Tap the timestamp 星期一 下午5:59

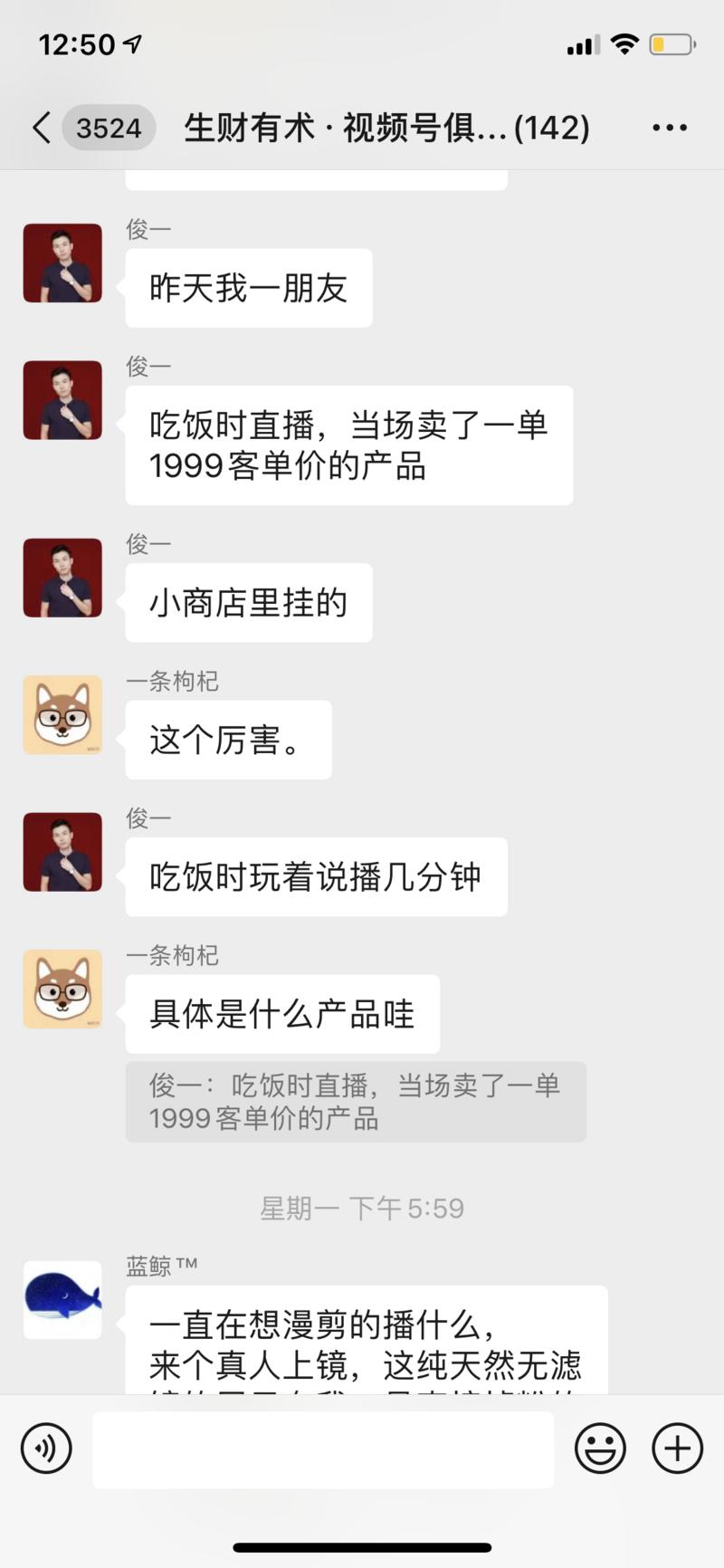pos(361,1207)
